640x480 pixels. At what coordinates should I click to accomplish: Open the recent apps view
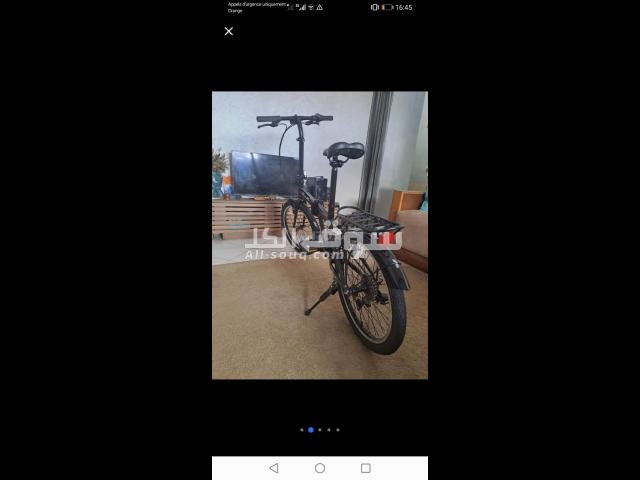[x=366, y=468]
